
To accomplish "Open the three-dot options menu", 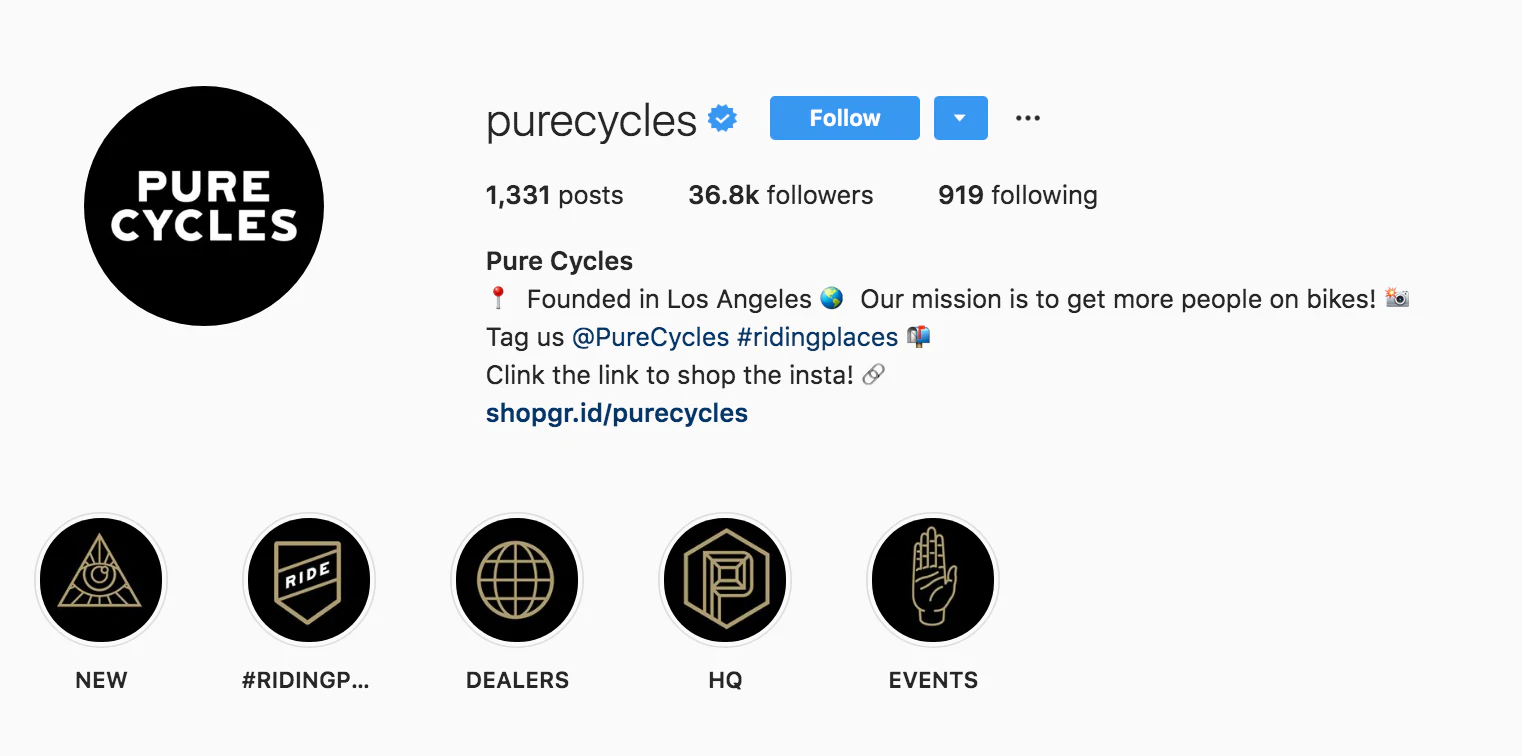I will 1027,118.
